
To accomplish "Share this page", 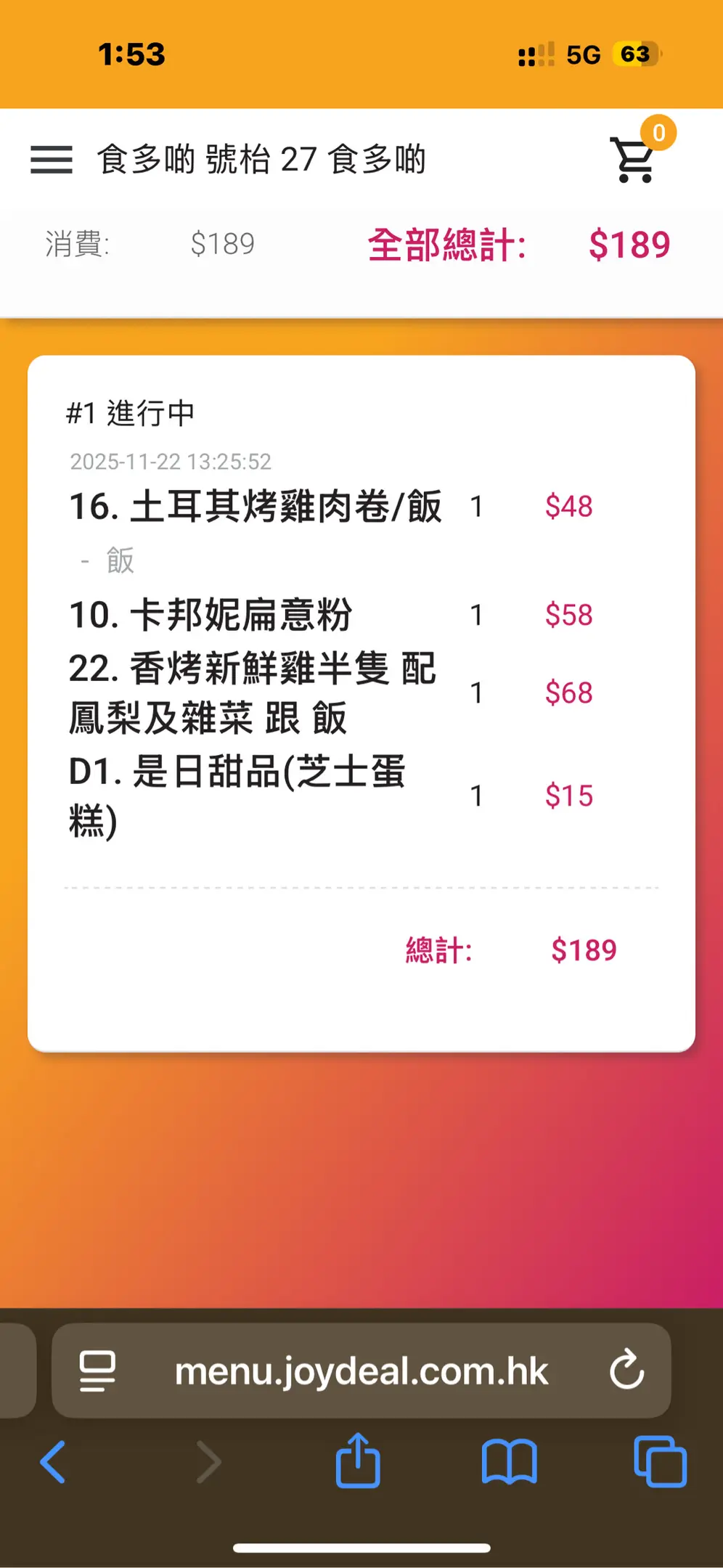I will (358, 1461).
